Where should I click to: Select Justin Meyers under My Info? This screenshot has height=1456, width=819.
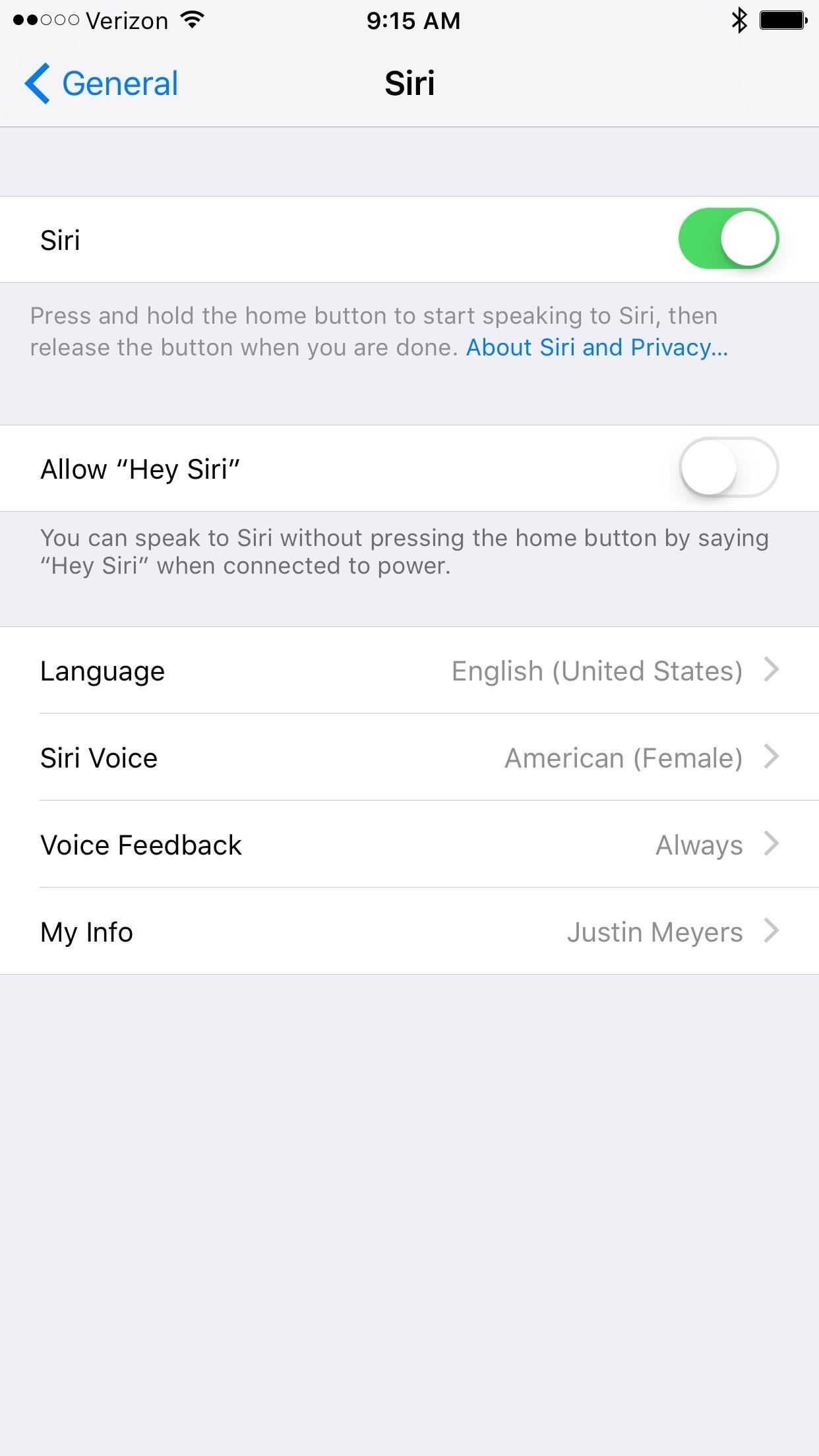point(655,932)
